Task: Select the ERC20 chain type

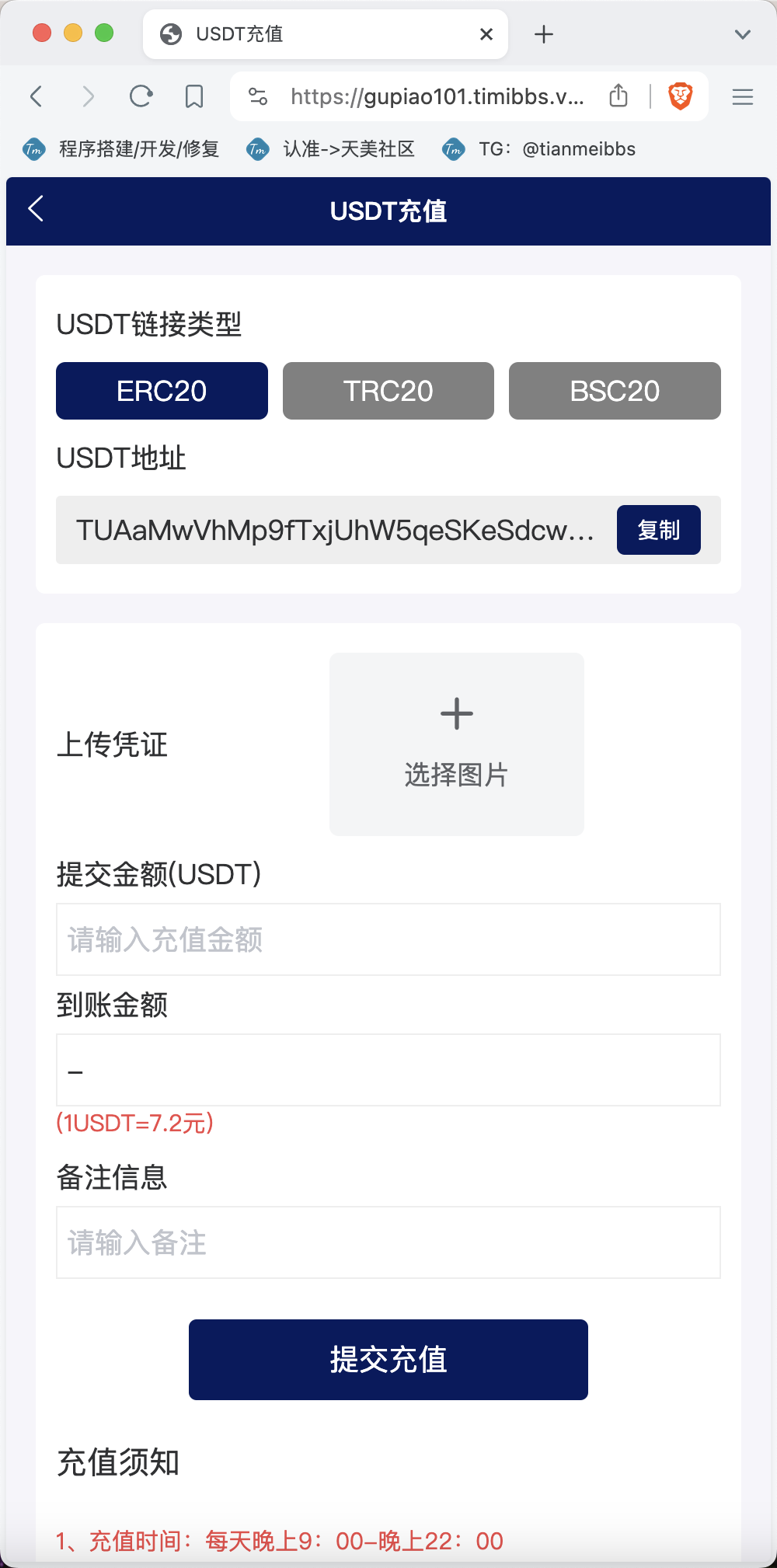Action: coord(162,391)
